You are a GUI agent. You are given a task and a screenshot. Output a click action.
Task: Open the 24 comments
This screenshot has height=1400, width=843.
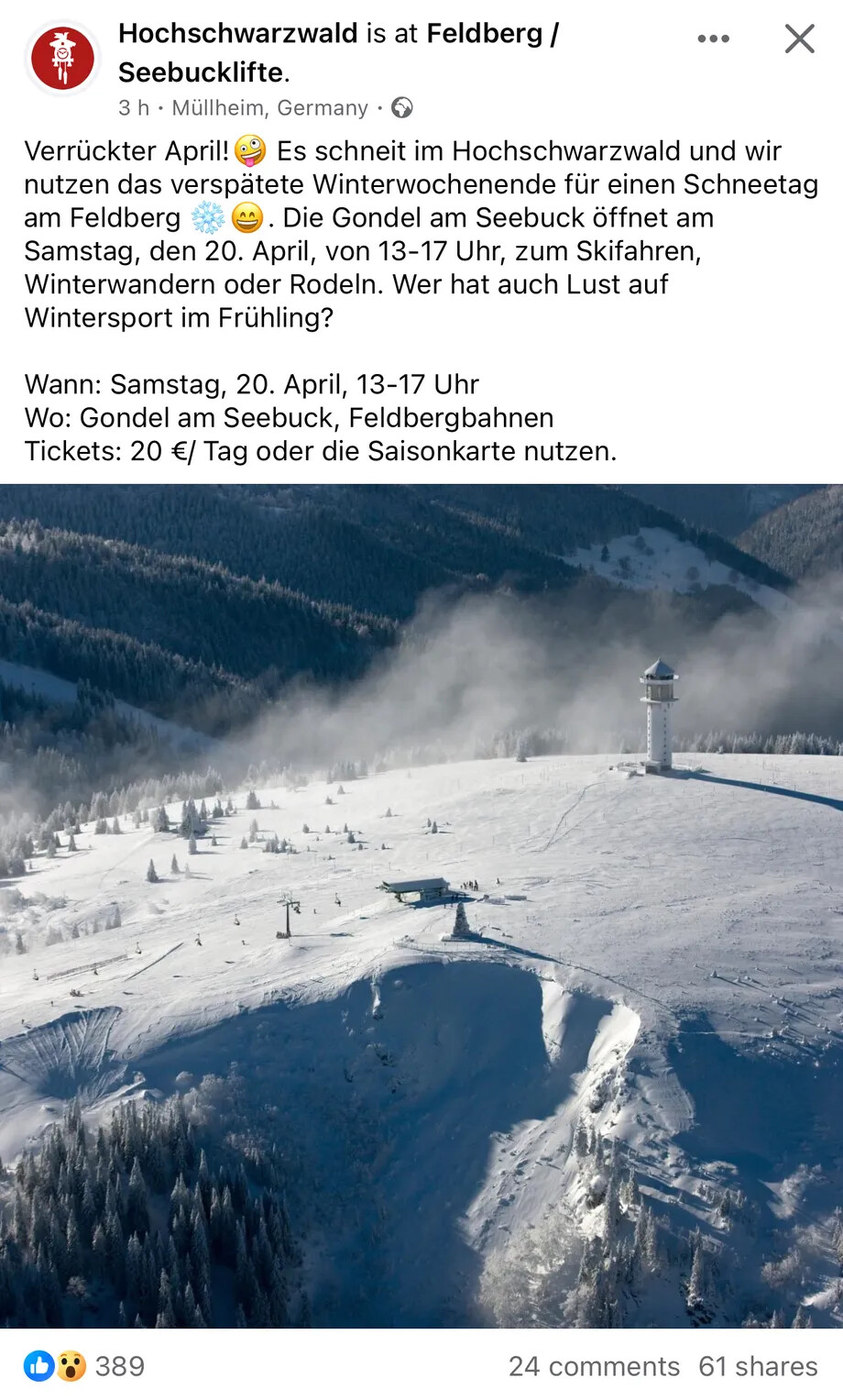594,1366
